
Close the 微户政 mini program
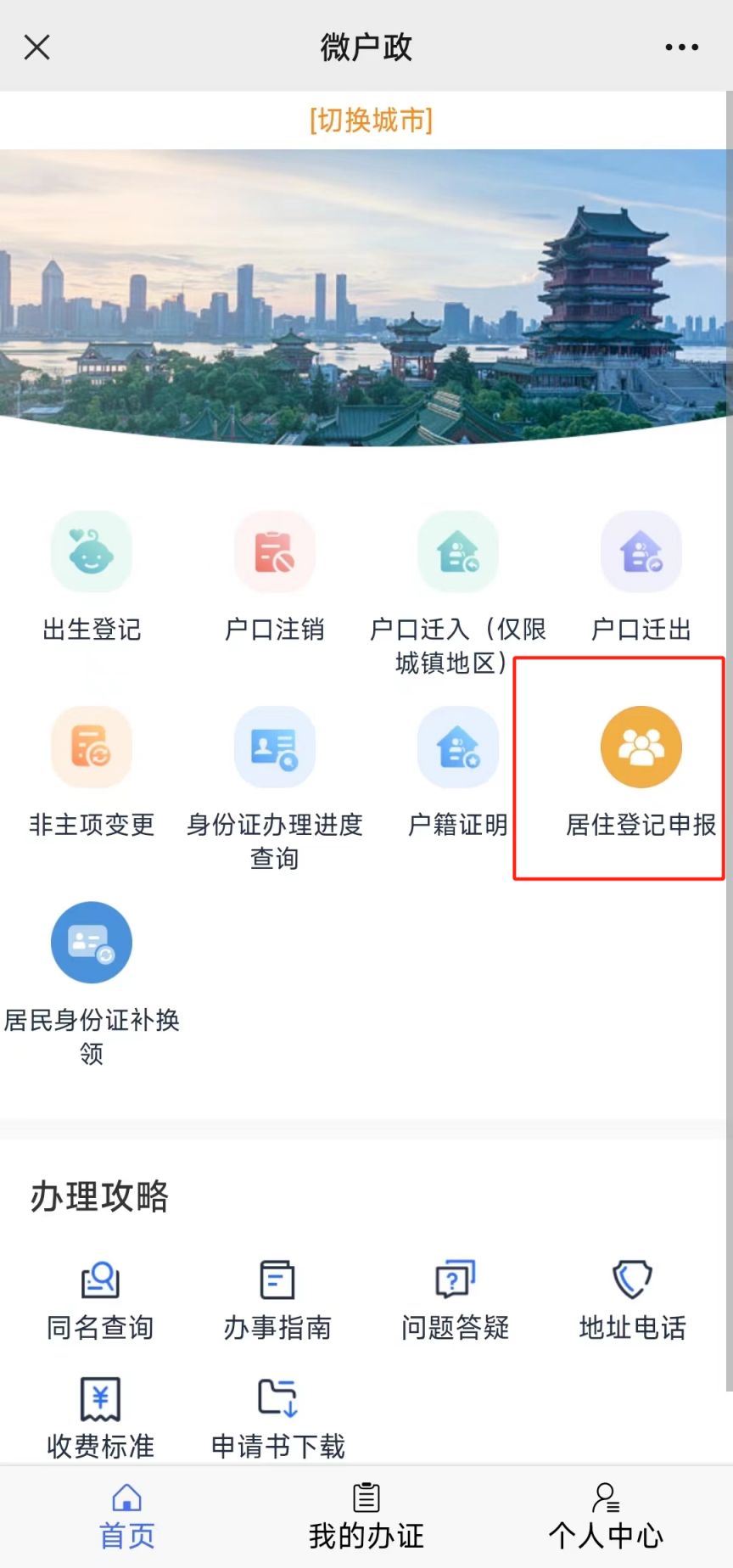pos(37,47)
